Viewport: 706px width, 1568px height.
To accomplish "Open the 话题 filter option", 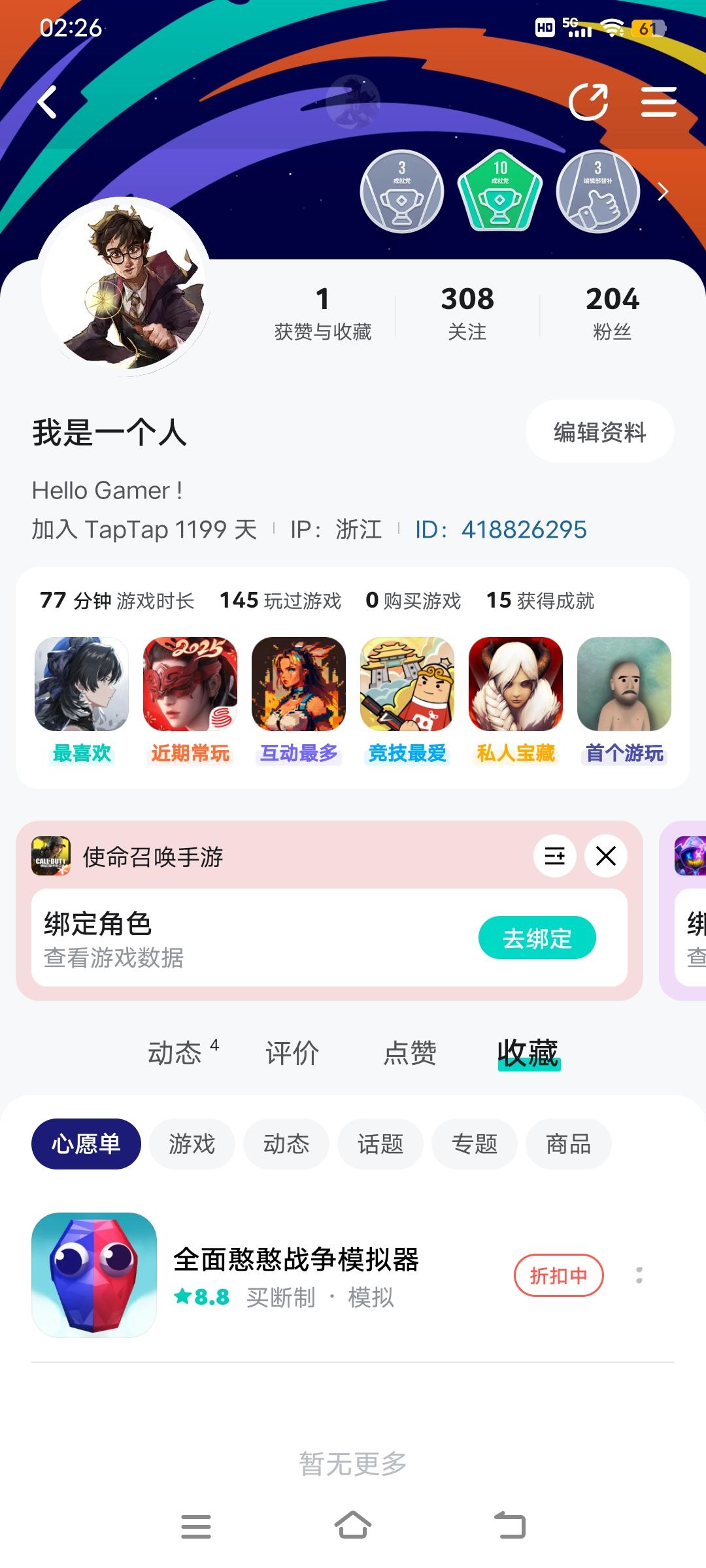I will tap(380, 1144).
